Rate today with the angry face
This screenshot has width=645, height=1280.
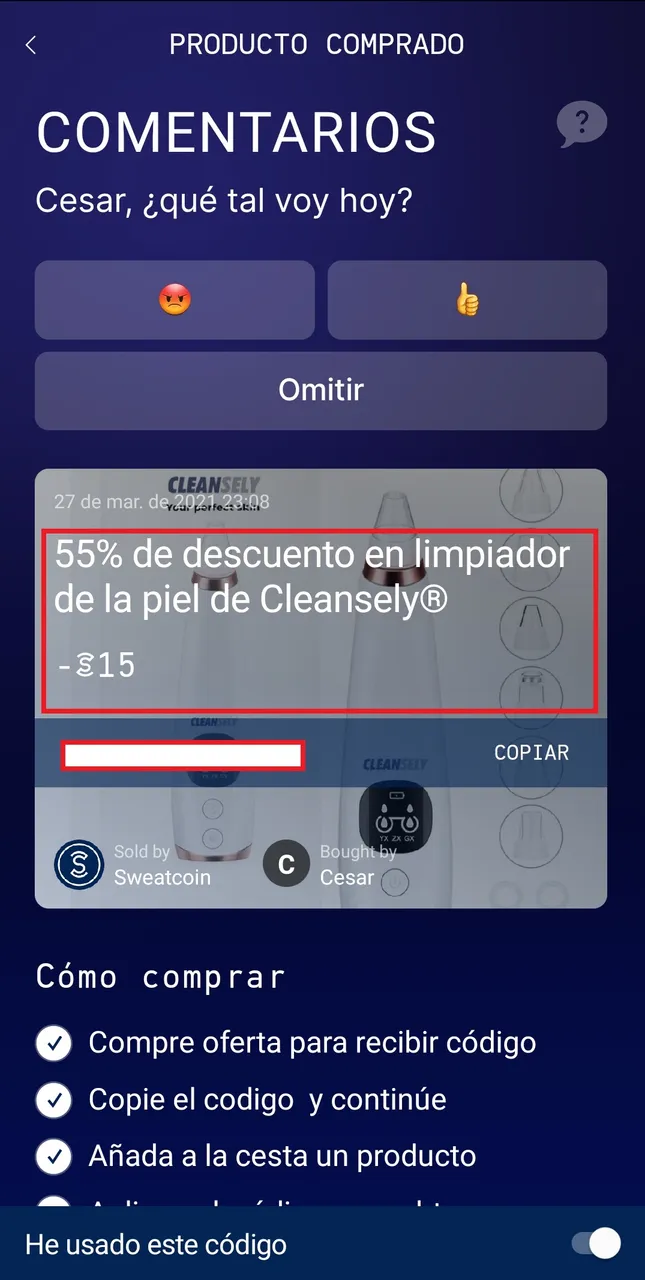(x=175, y=300)
